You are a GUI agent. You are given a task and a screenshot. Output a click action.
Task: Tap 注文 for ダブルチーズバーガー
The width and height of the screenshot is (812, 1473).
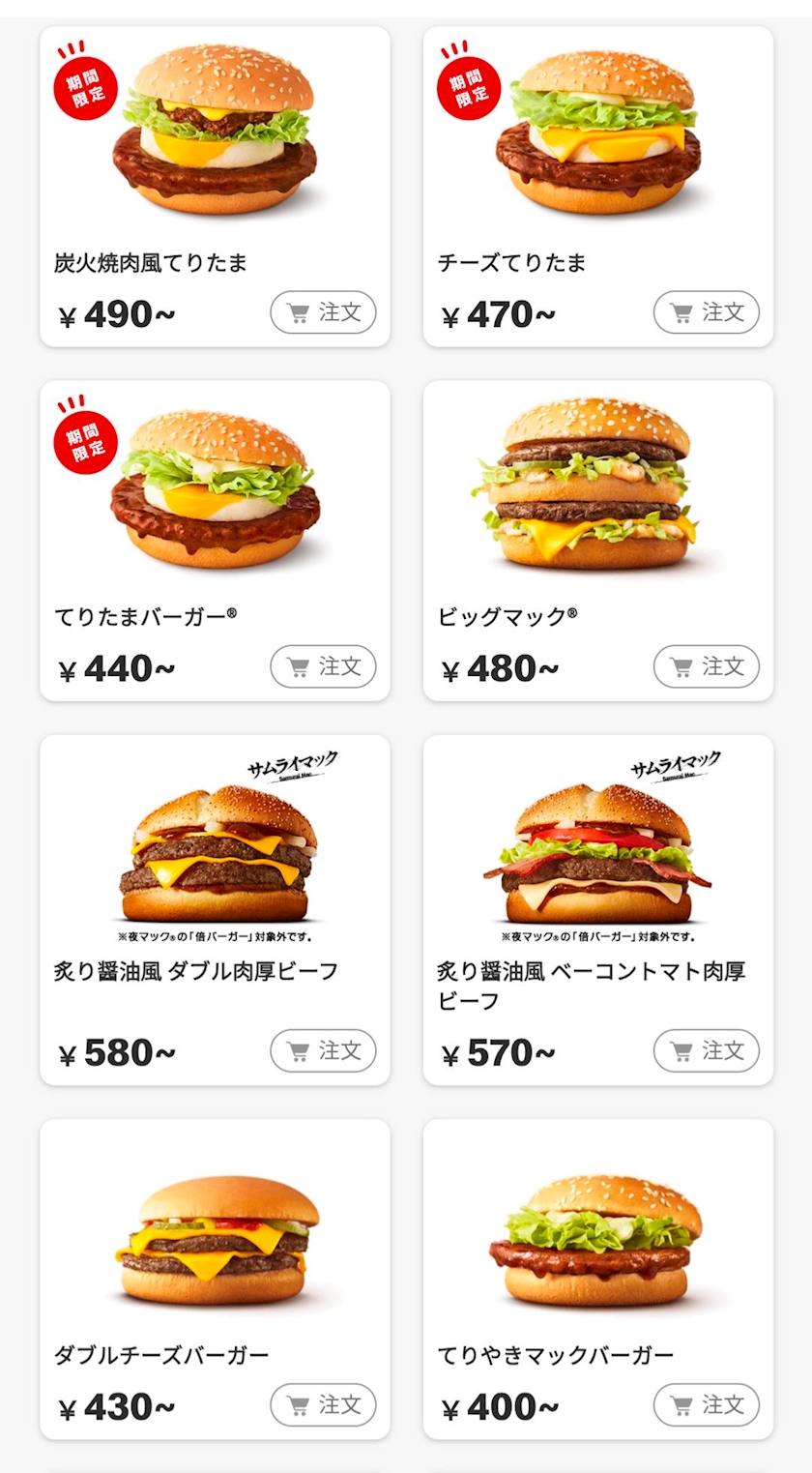click(x=323, y=1404)
